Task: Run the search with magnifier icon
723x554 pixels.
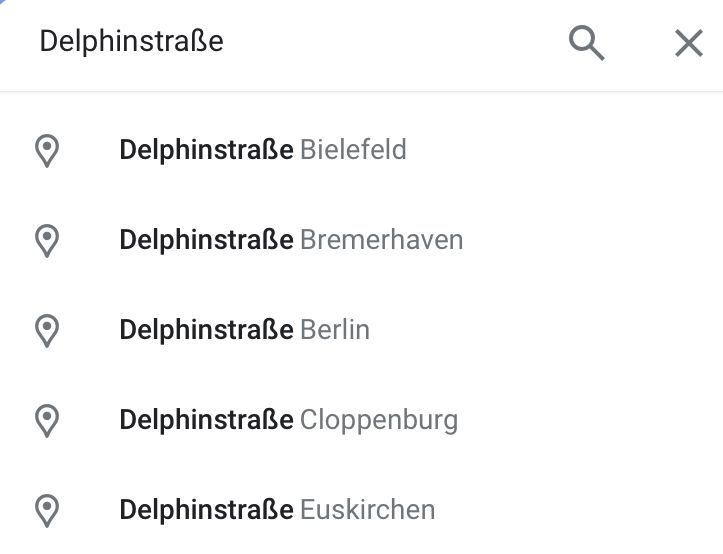Action: pos(586,43)
